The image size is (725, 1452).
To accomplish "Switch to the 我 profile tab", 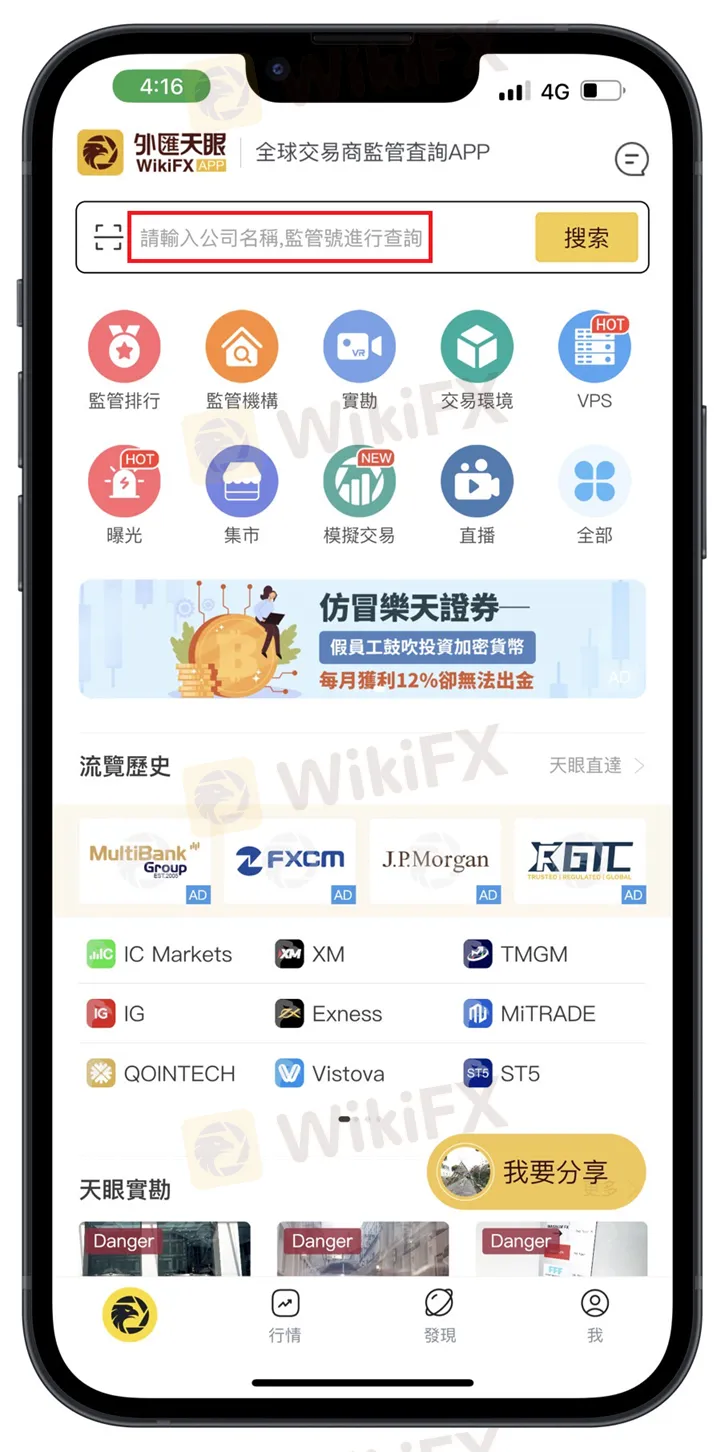I will click(595, 1315).
